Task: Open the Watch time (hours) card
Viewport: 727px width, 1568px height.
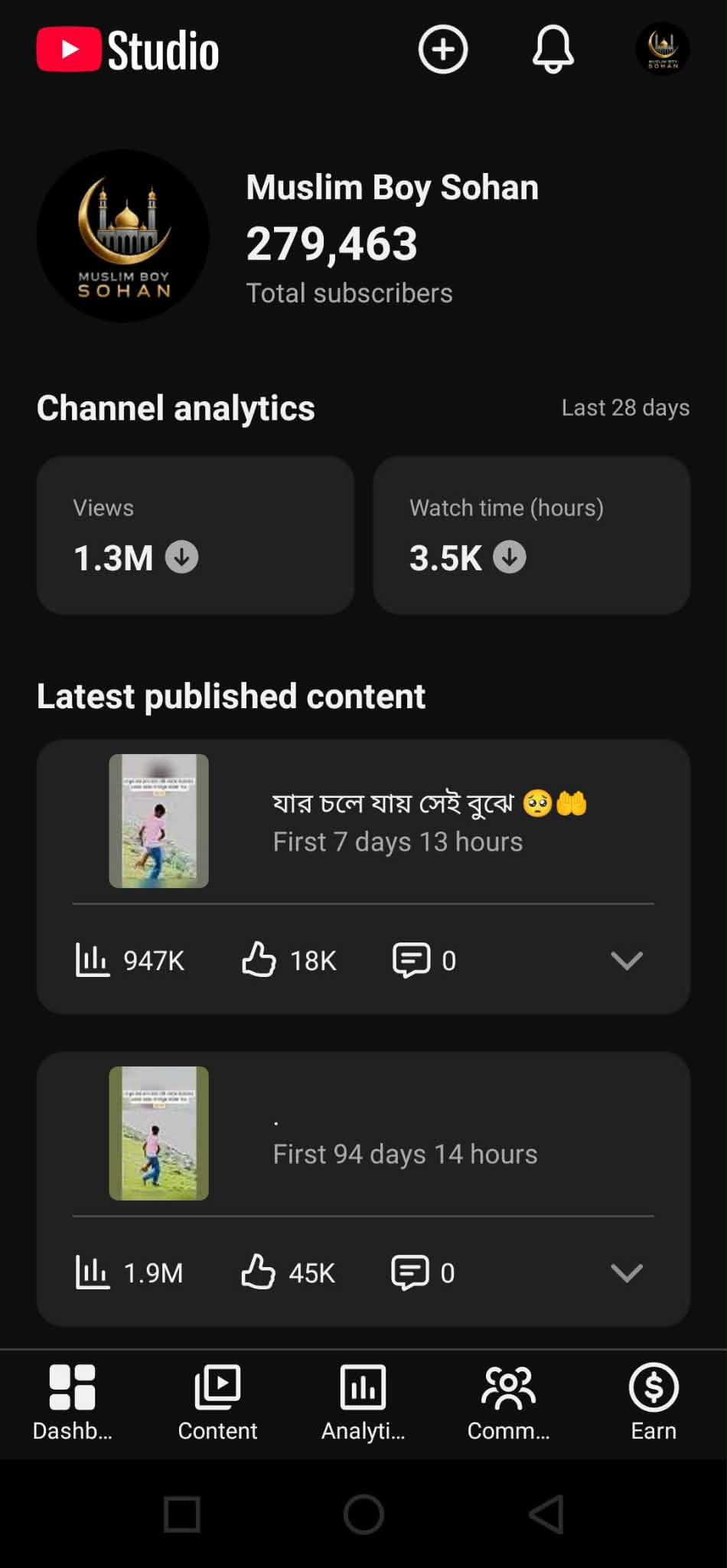Action: [x=532, y=535]
